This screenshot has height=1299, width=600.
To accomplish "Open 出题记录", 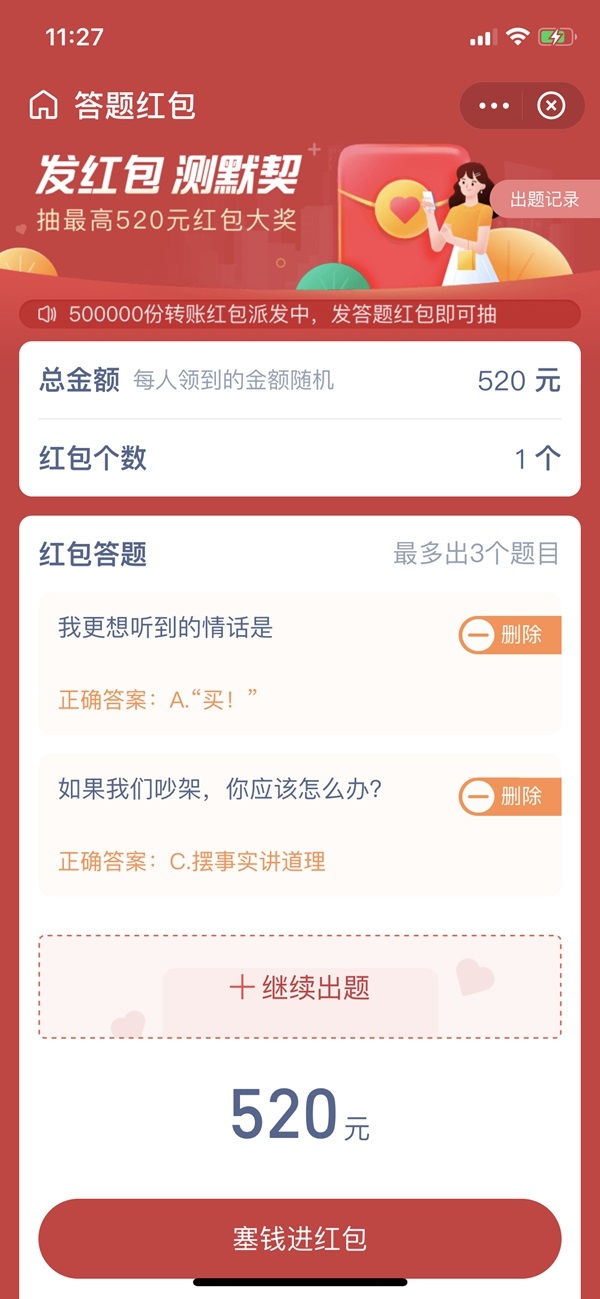I will click(545, 199).
